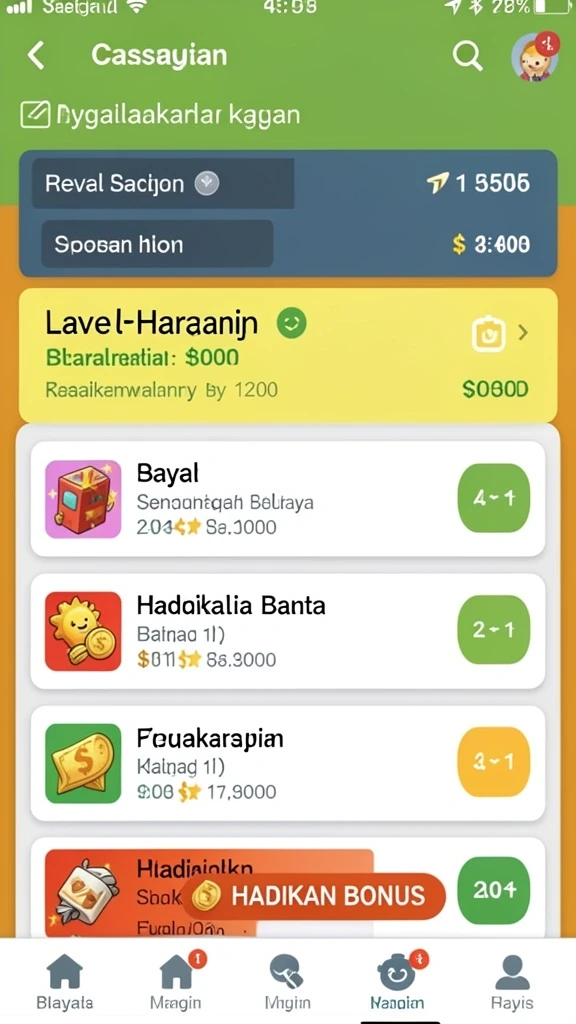Open the Bayal item card
This screenshot has height=1024, width=576.
[x=288, y=499]
